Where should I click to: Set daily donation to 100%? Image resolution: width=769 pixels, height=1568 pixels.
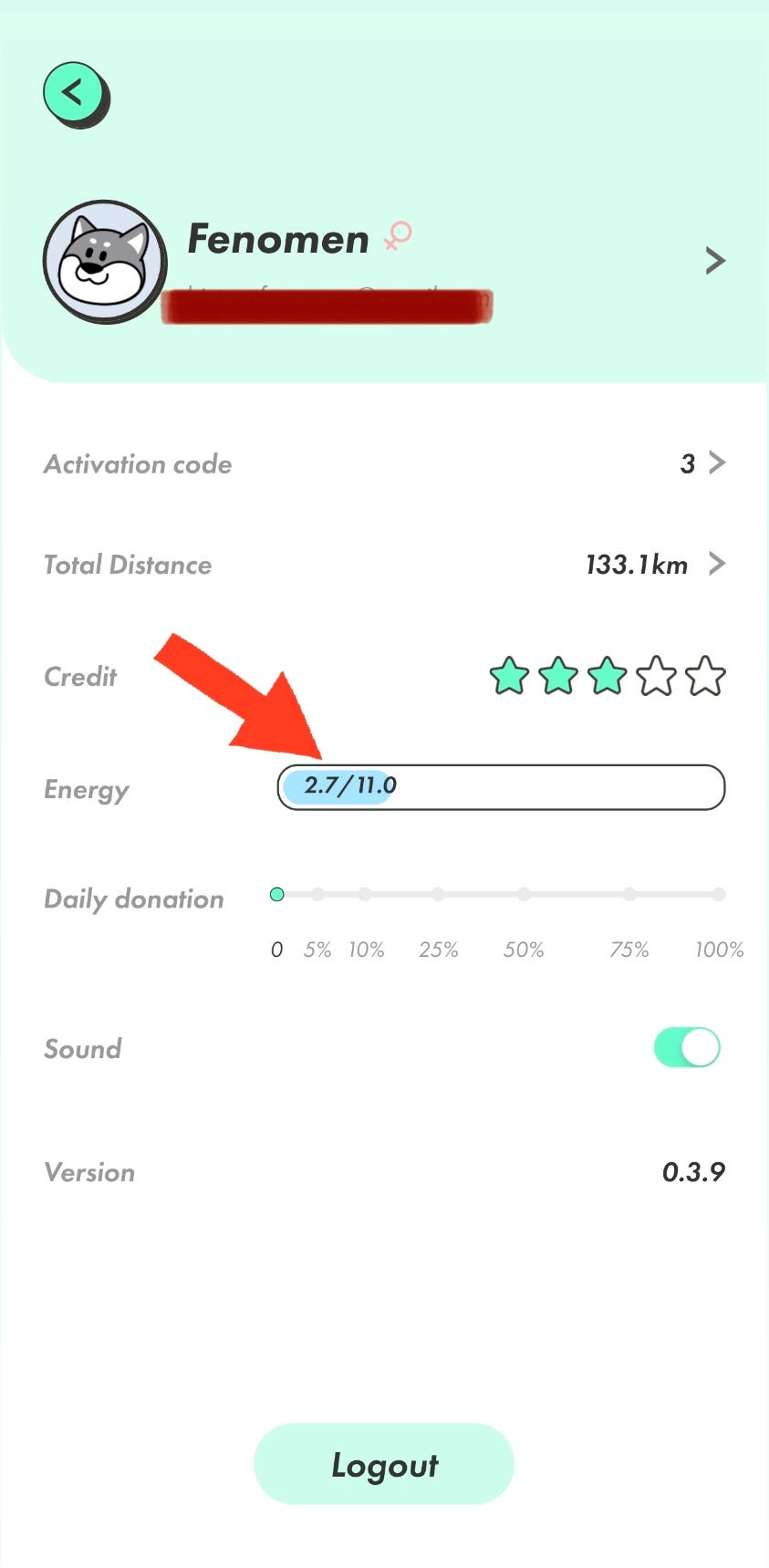pos(719,895)
